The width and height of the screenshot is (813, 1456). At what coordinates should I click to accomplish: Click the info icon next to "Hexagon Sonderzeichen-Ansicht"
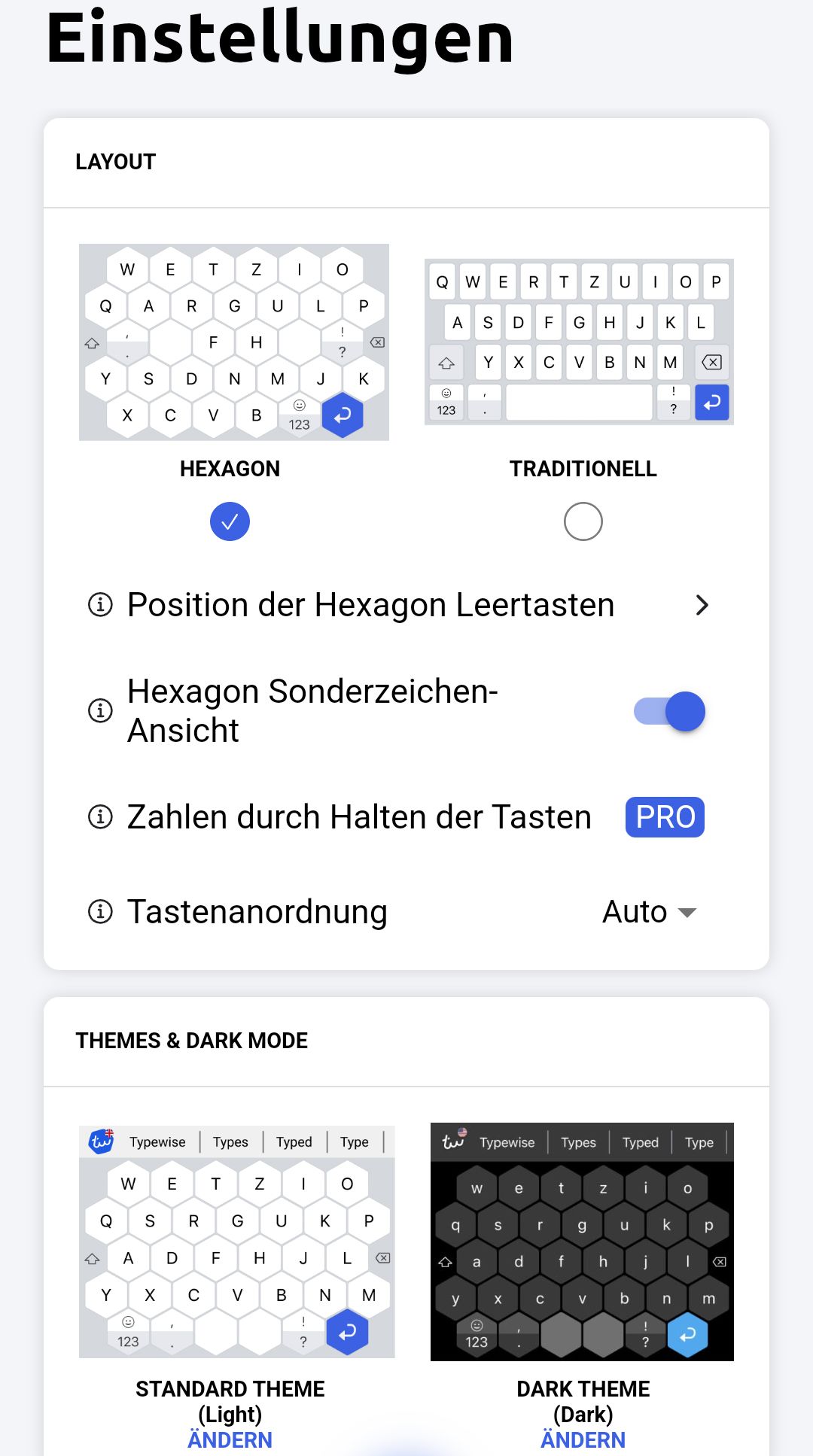point(99,711)
